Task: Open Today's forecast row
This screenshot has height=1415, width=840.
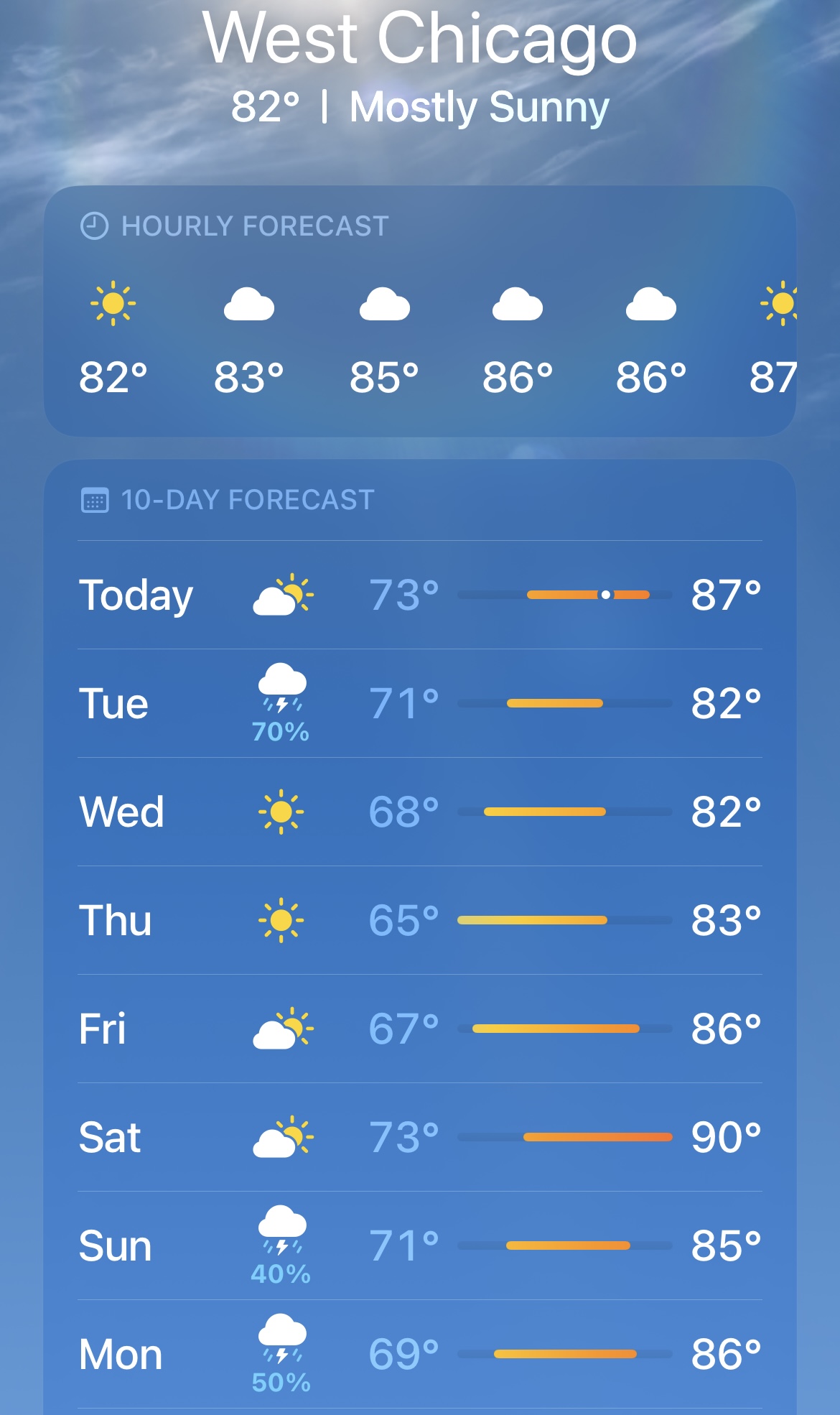Action: [419, 595]
